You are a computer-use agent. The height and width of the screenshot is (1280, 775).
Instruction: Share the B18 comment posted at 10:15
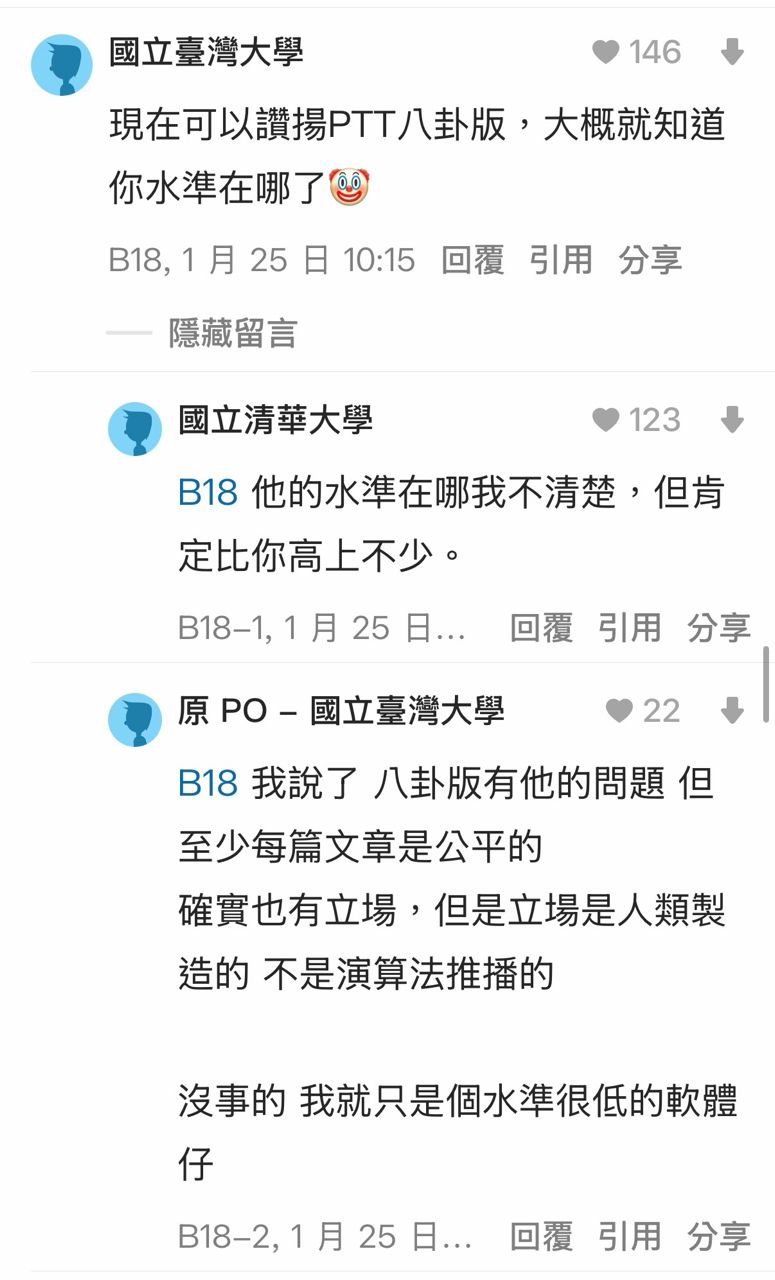tap(650, 260)
